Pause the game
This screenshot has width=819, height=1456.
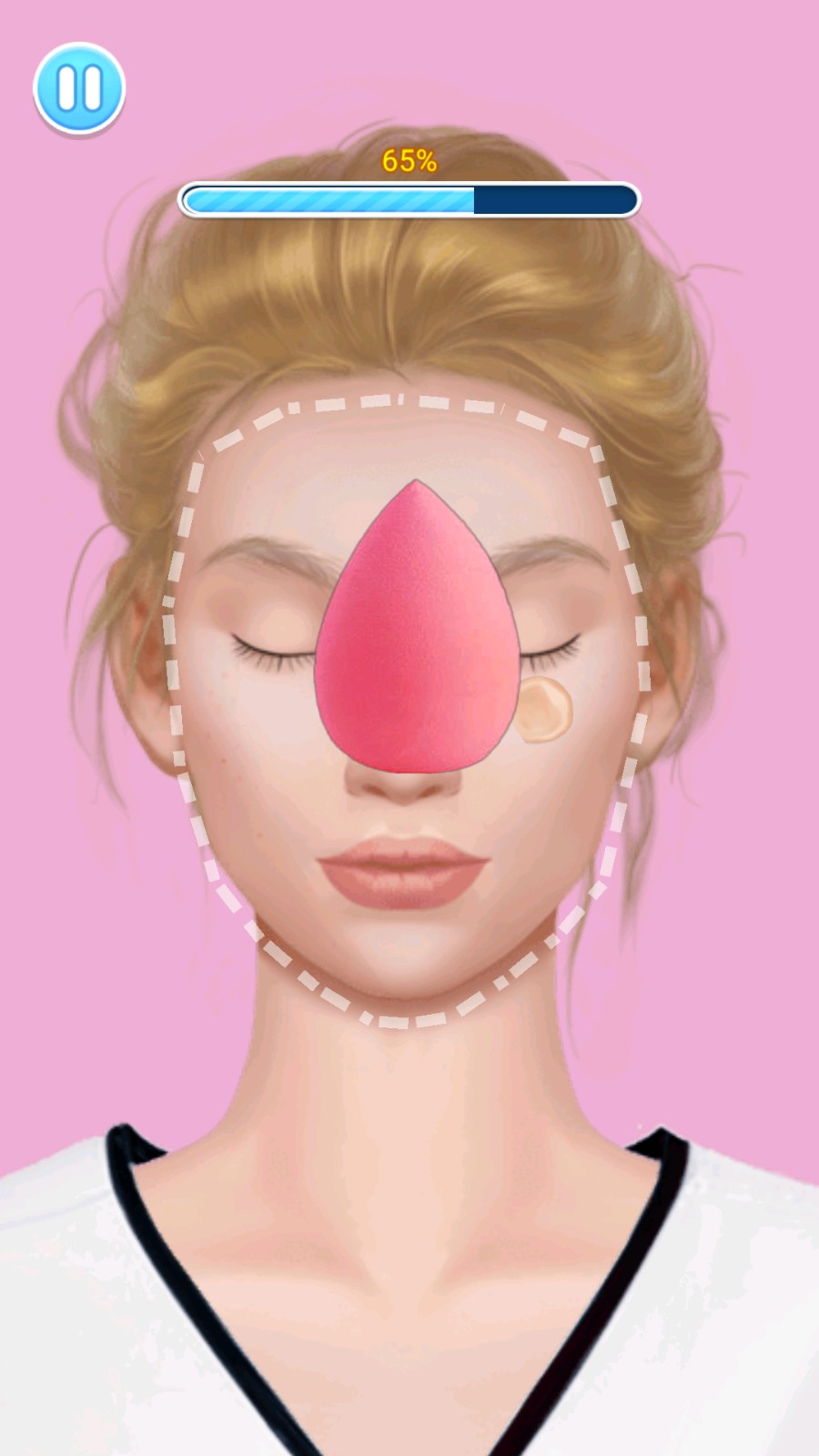pos(79,89)
